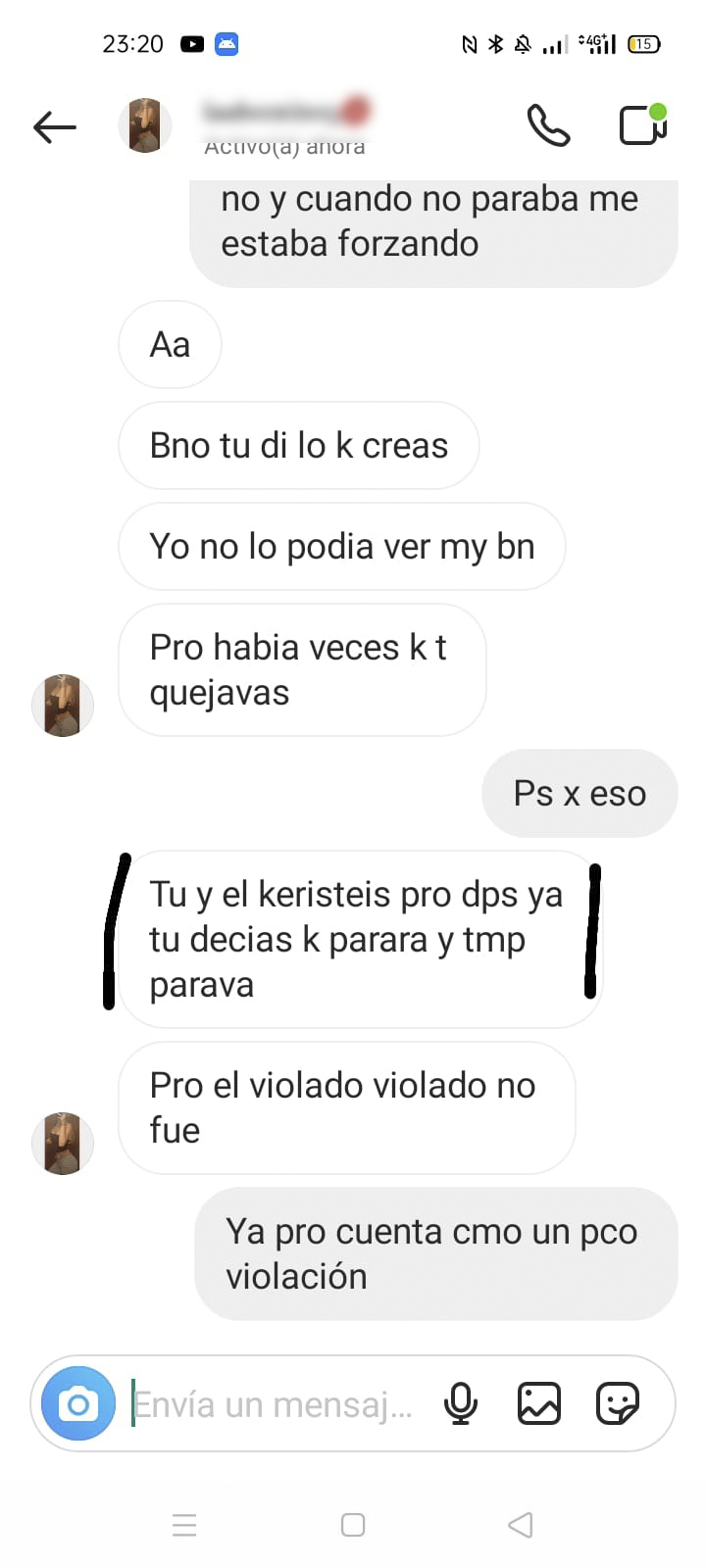
Task: Open the sticker picker
Action: 618,1404
